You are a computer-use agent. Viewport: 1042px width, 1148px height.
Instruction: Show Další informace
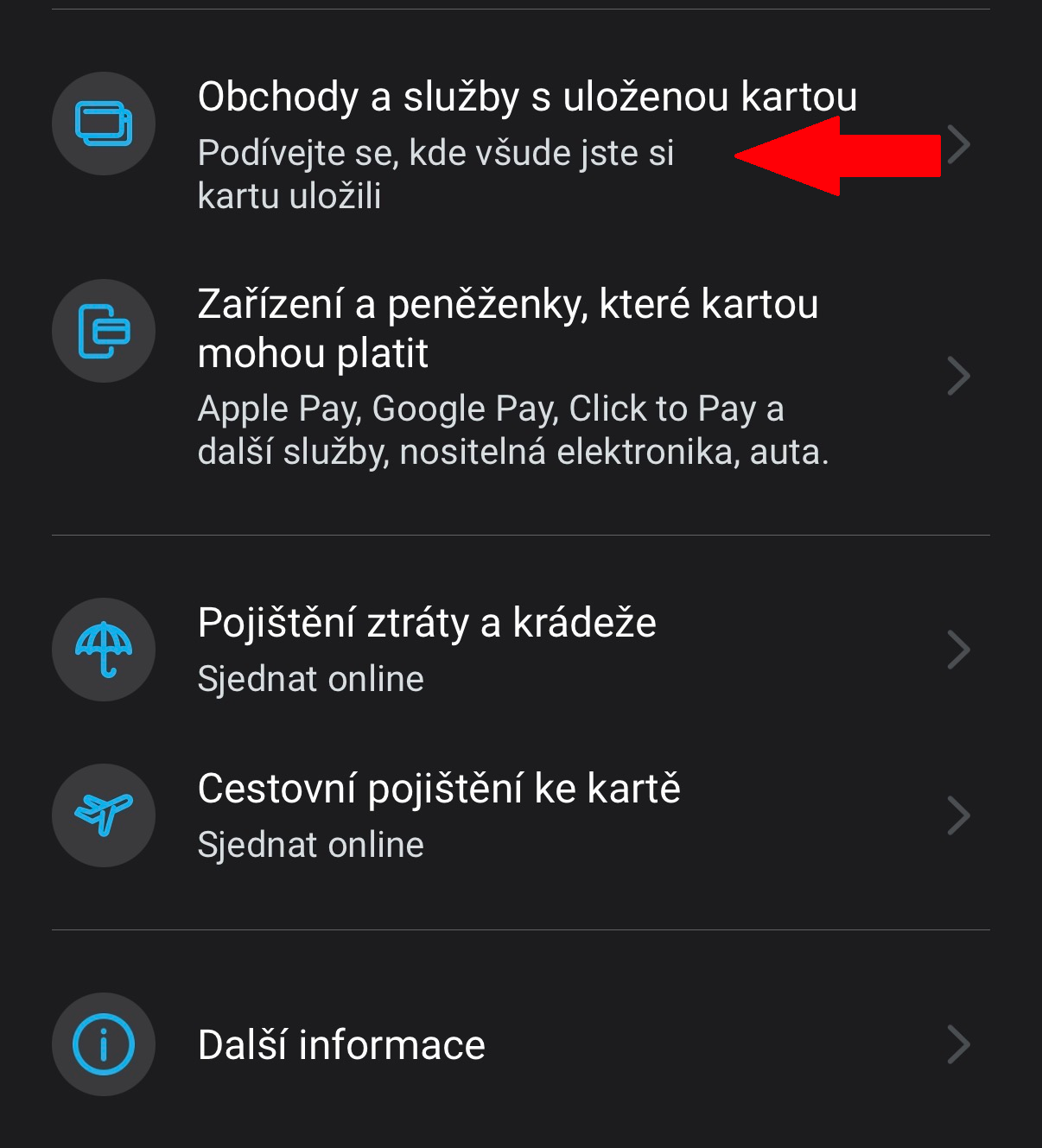(342, 1044)
